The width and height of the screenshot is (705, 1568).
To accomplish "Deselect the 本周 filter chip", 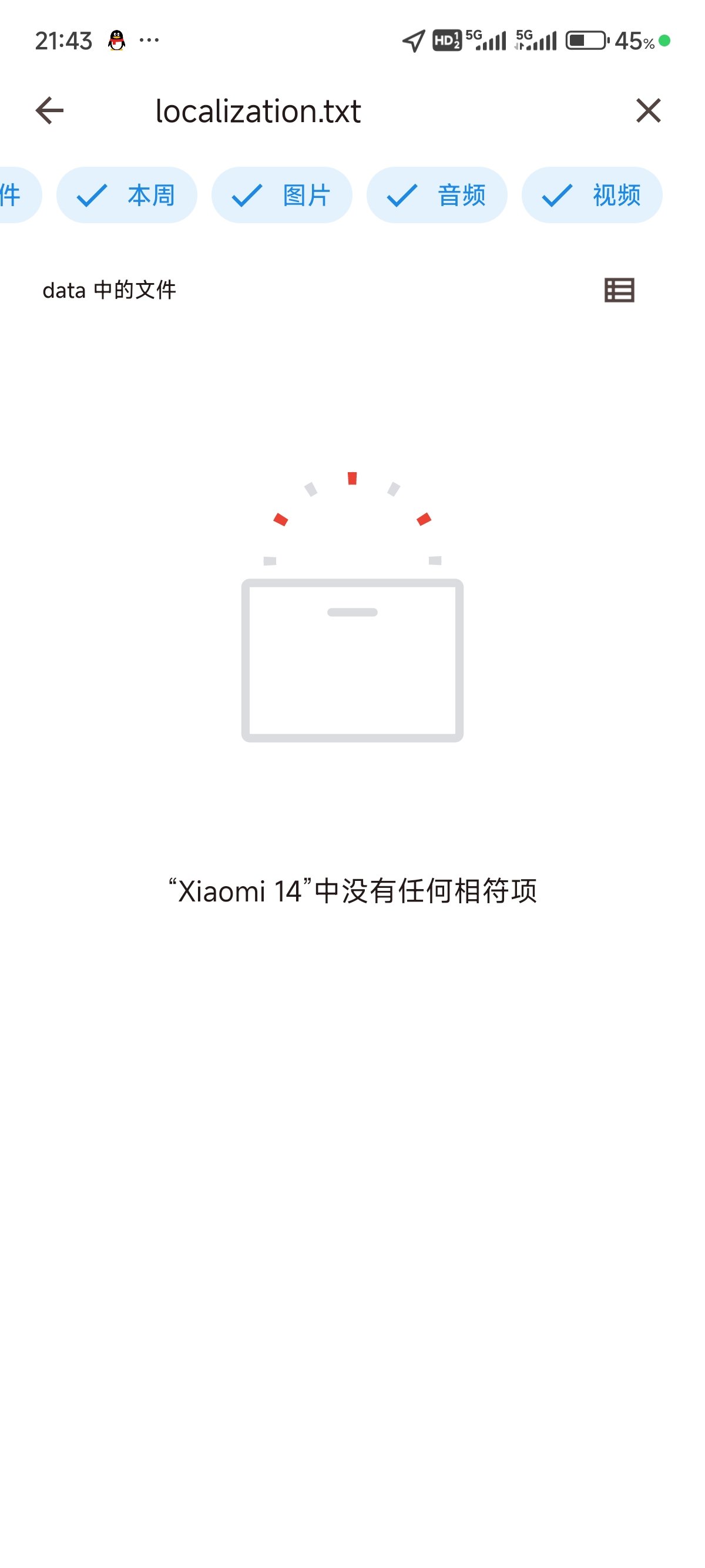I will pyautogui.click(x=127, y=195).
